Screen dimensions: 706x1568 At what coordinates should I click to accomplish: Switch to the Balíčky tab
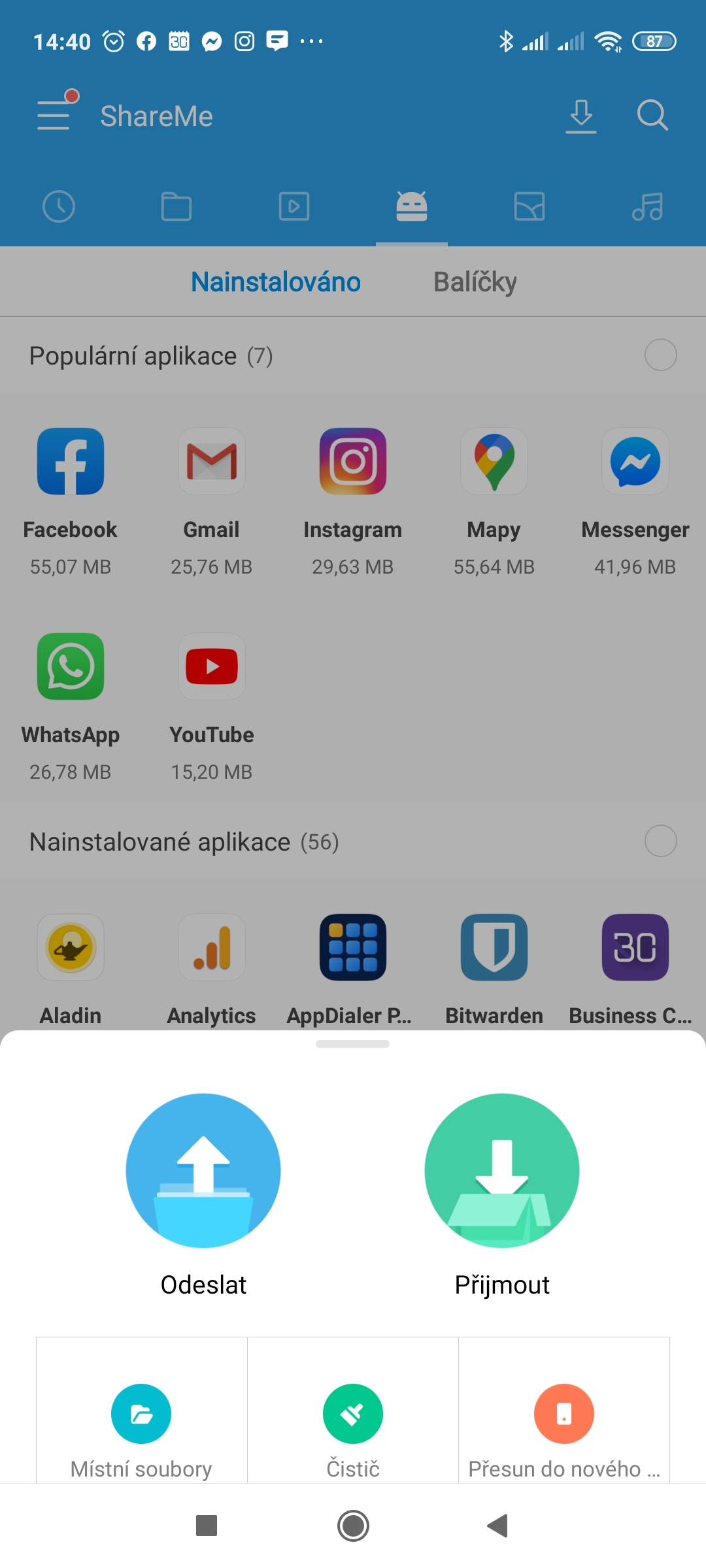[475, 282]
